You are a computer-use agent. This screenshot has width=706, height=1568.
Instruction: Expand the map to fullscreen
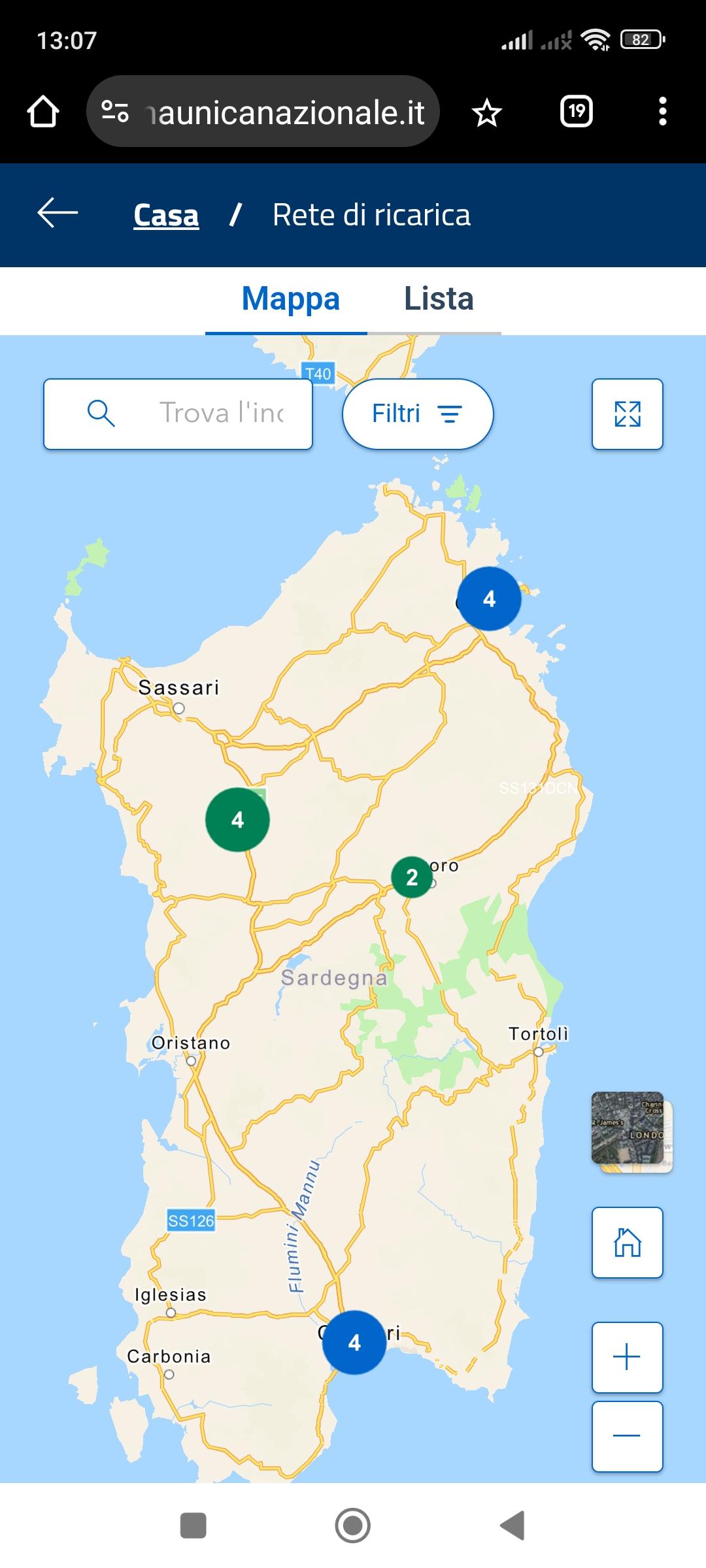(628, 414)
